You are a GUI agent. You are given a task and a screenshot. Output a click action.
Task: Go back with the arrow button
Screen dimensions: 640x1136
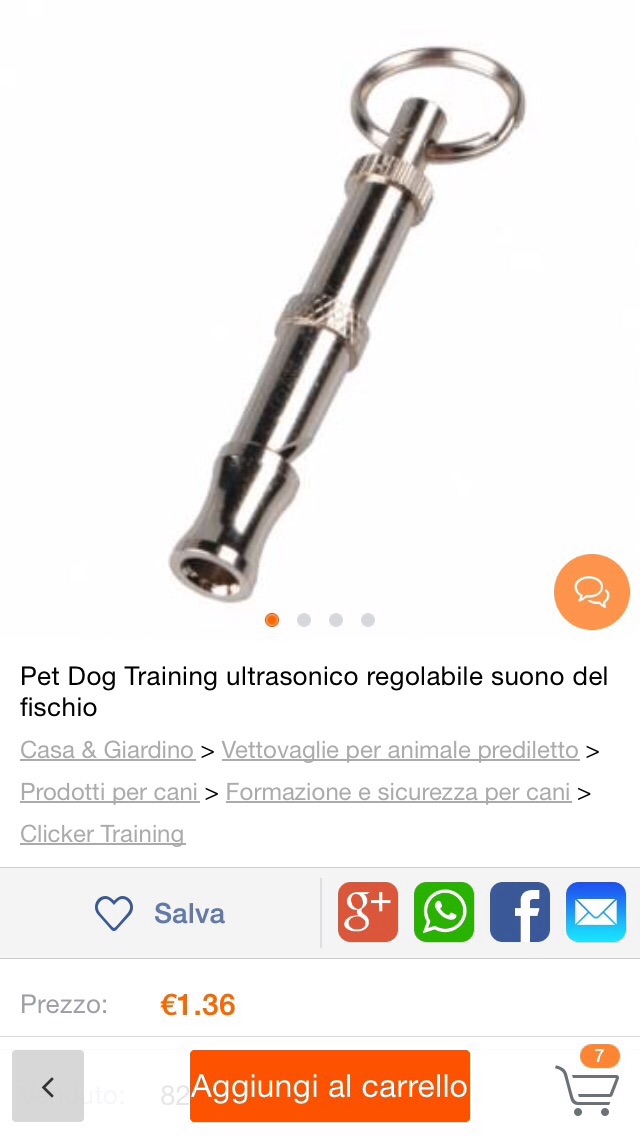(48, 1086)
